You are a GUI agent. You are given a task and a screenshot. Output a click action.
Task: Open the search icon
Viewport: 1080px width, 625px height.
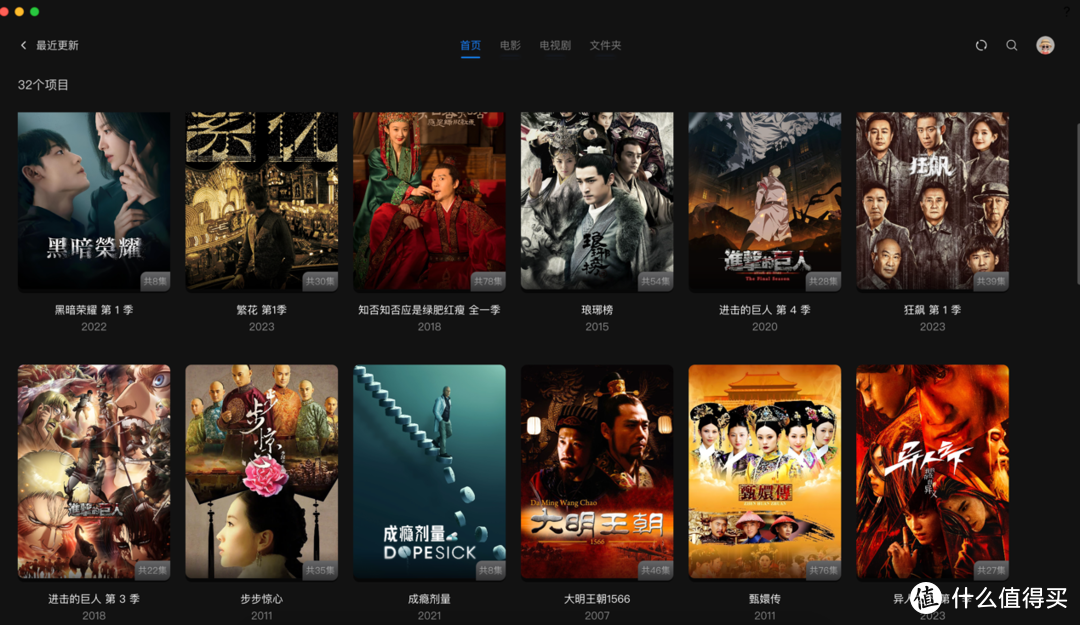pyautogui.click(x=1012, y=46)
